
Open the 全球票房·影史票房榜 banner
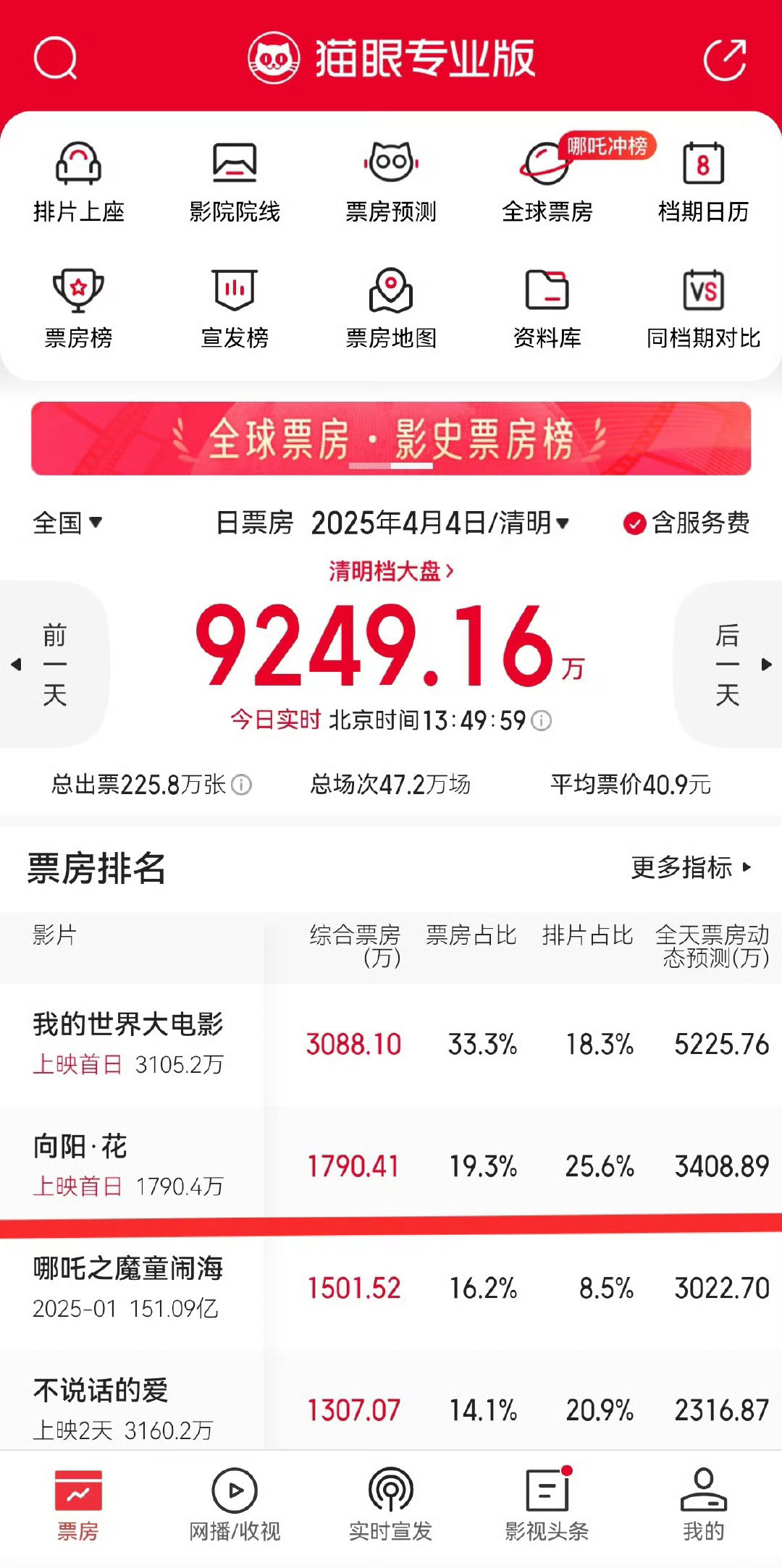391,439
